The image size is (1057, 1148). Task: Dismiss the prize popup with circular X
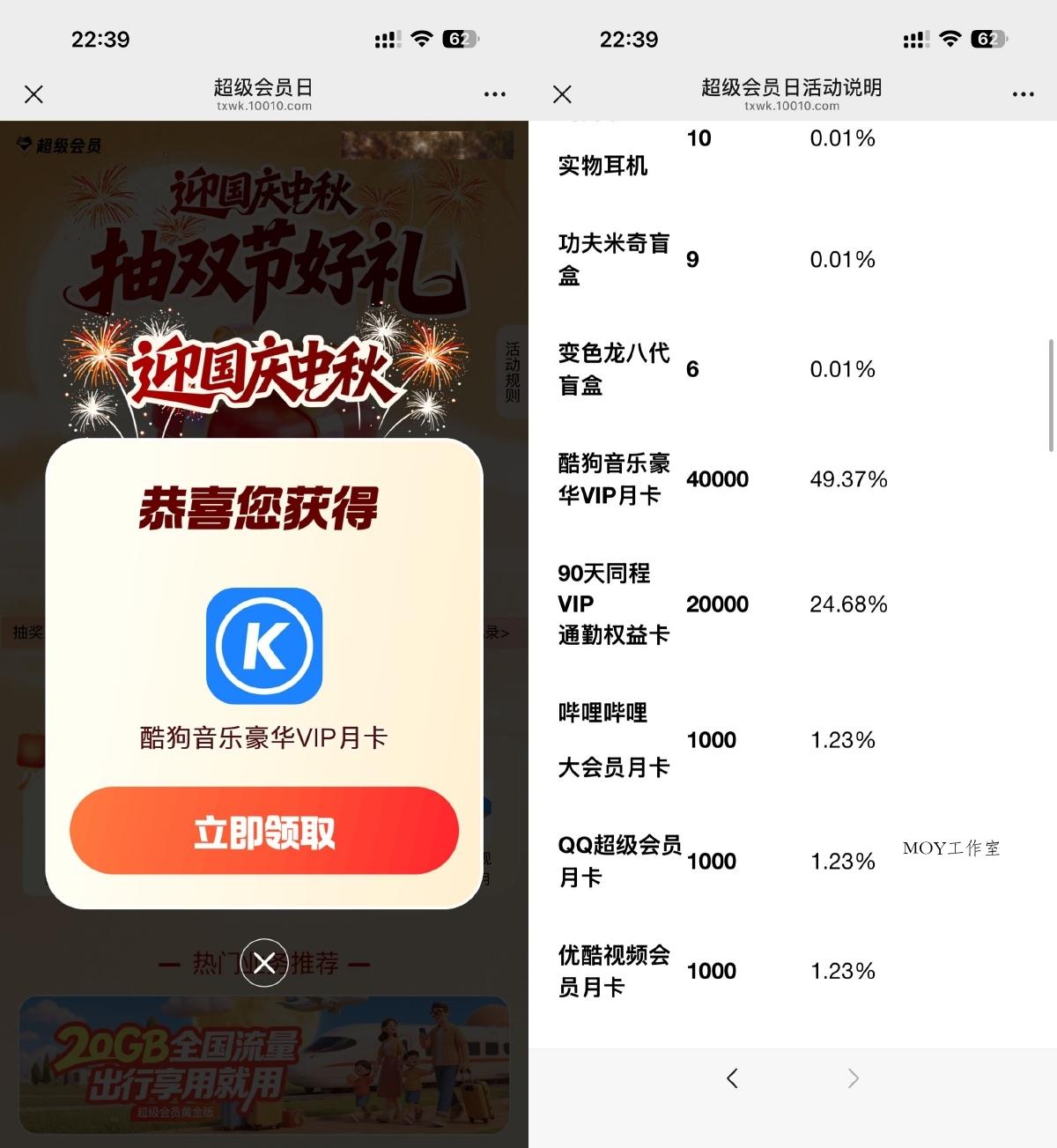[x=263, y=964]
